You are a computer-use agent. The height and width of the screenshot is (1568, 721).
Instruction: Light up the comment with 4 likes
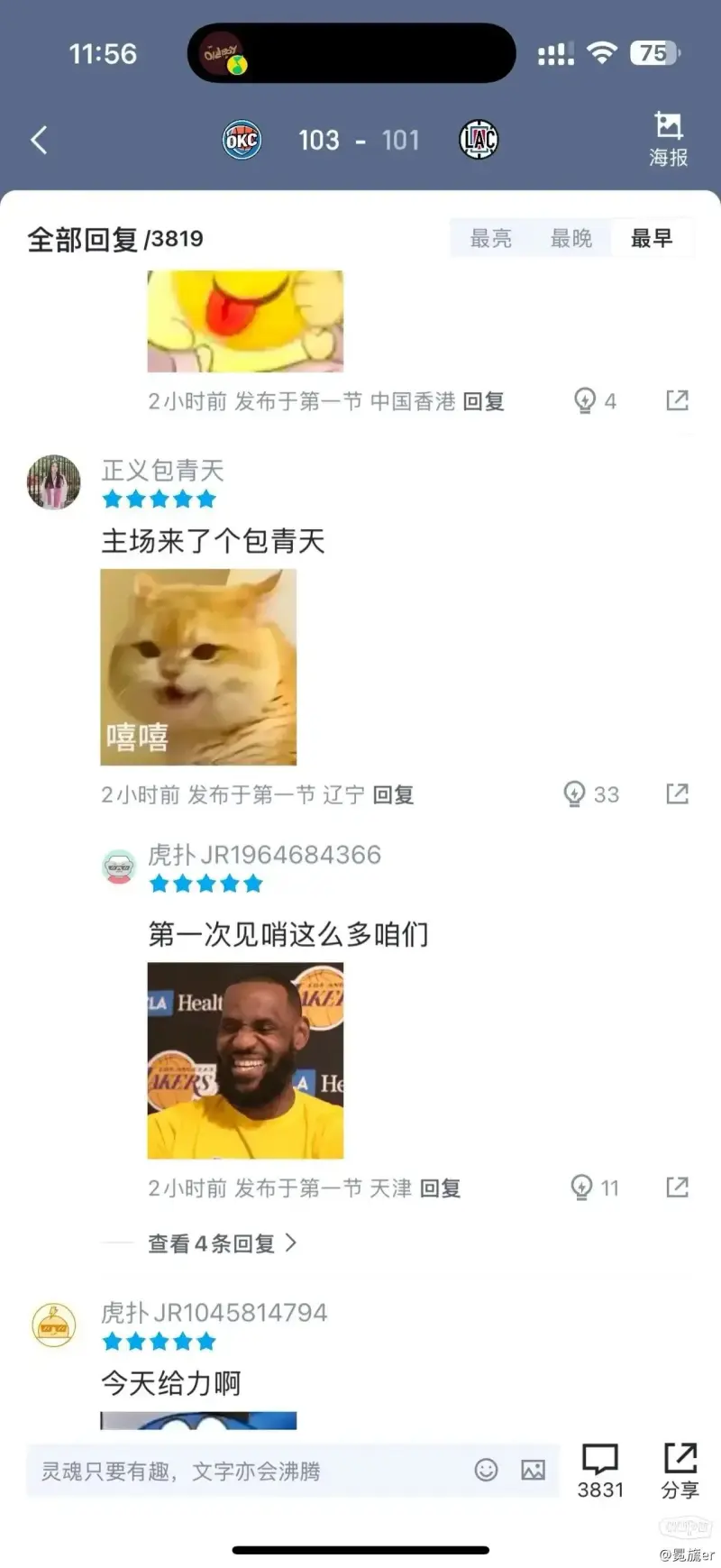pyautogui.click(x=586, y=400)
